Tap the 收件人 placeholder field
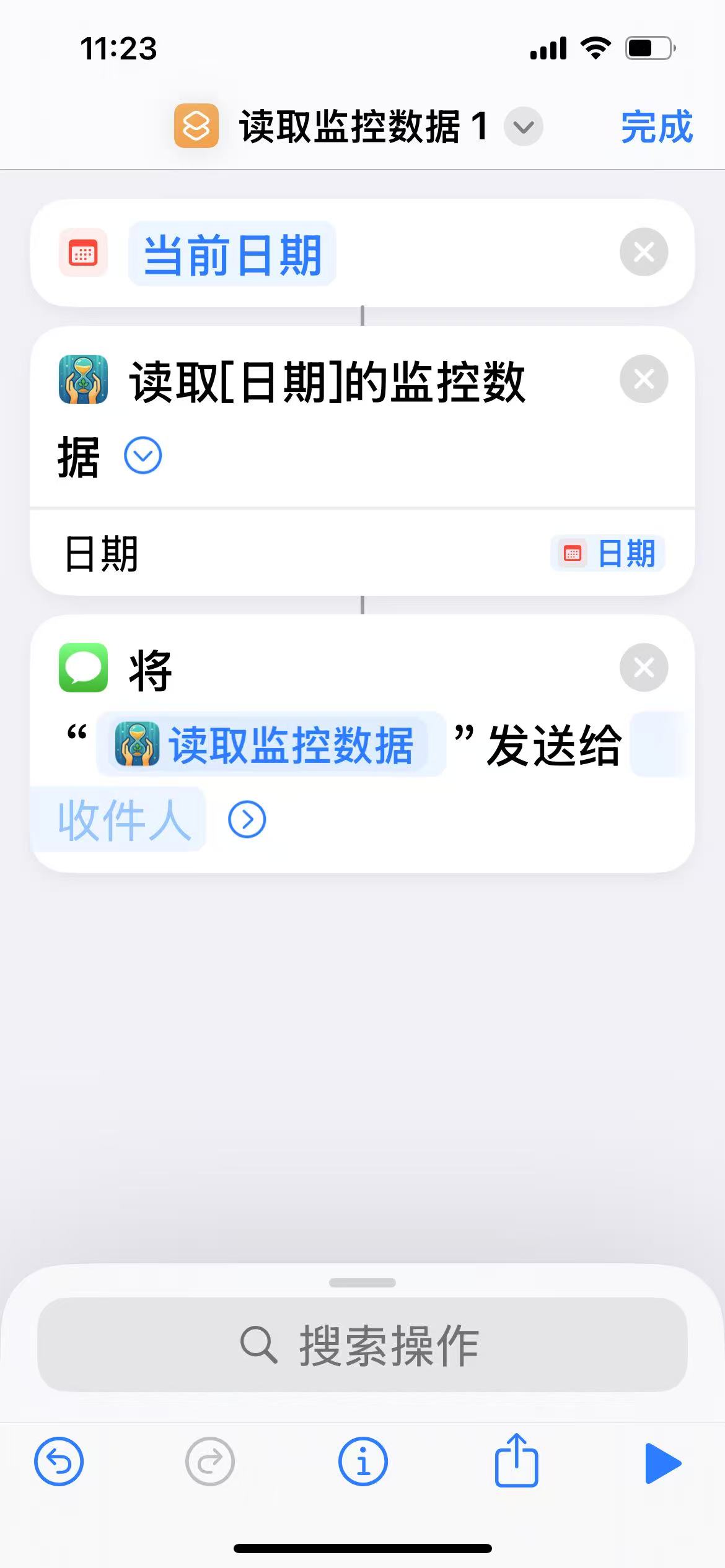The height and width of the screenshot is (1568, 725). point(124,820)
